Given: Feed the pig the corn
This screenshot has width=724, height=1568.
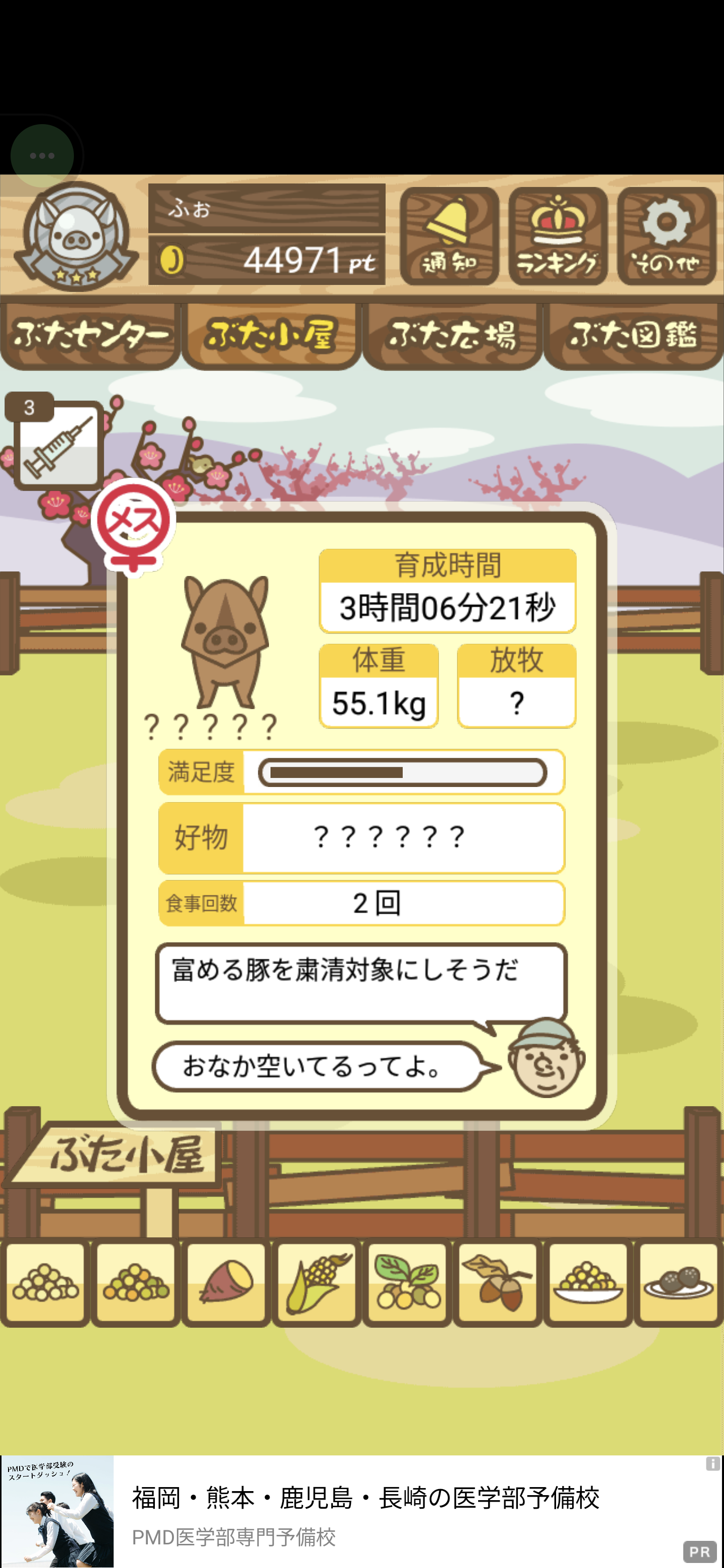Looking at the screenshot, I should click(x=317, y=1283).
